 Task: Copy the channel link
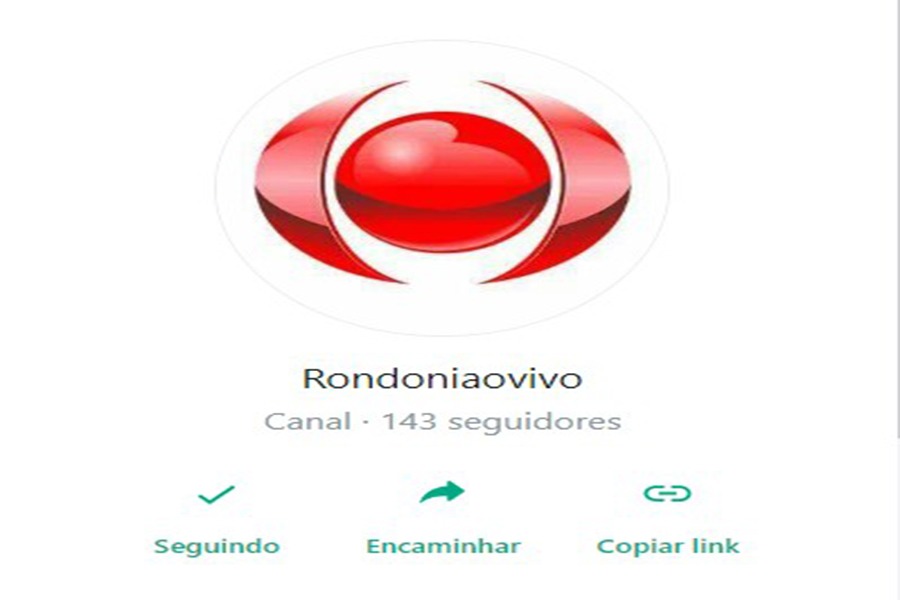click(668, 520)
